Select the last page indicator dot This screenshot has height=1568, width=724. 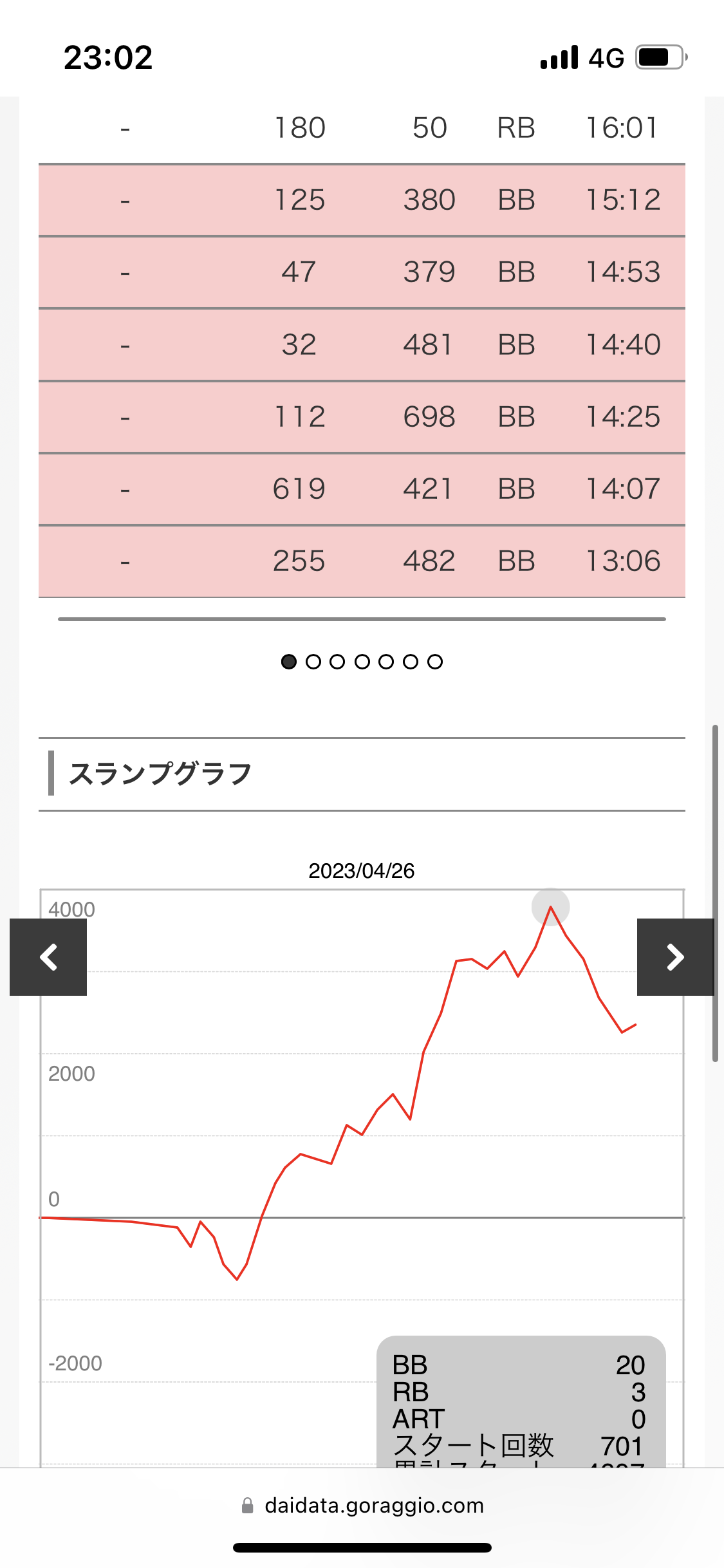click(x=435, y=662)
